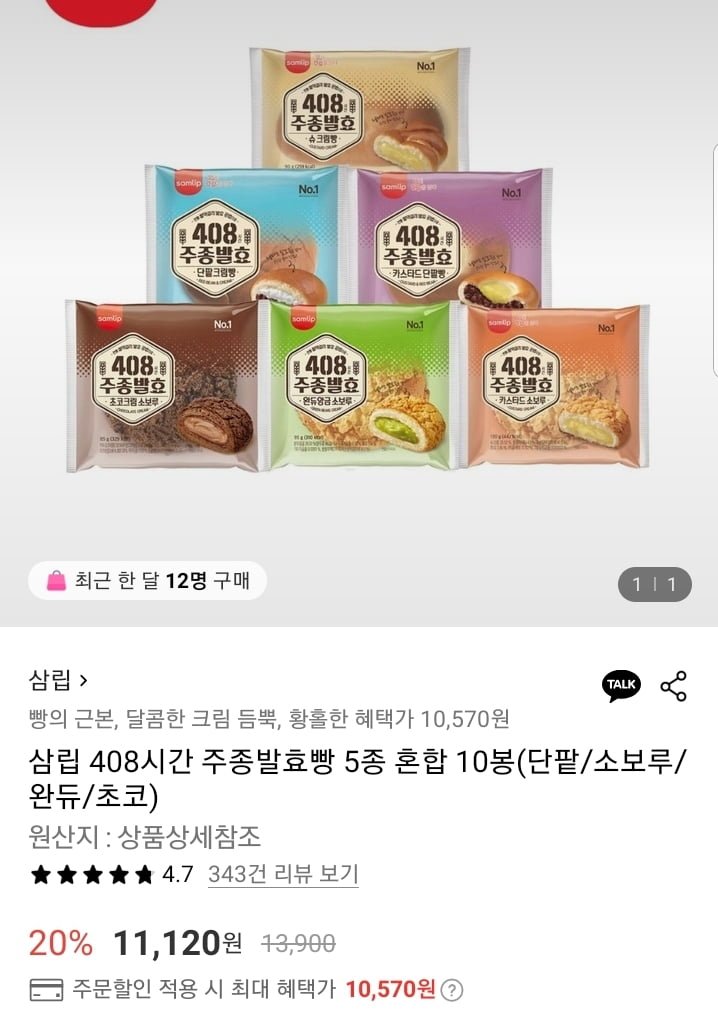This screenshot has width=718, height=1020.
Task: Open the help icon beside 최대 혜택가 10,570원
Action: coord(453,991)
